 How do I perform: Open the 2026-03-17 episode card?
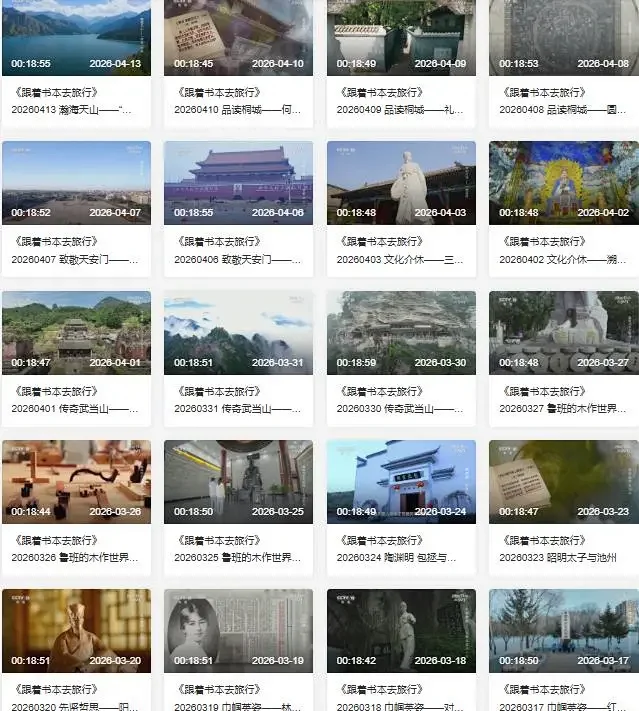click(564, 650)
